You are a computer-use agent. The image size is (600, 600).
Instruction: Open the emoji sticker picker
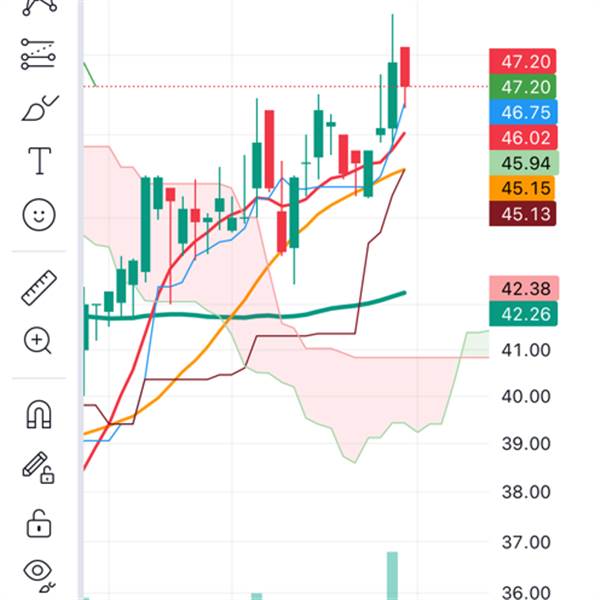(39, 213)
